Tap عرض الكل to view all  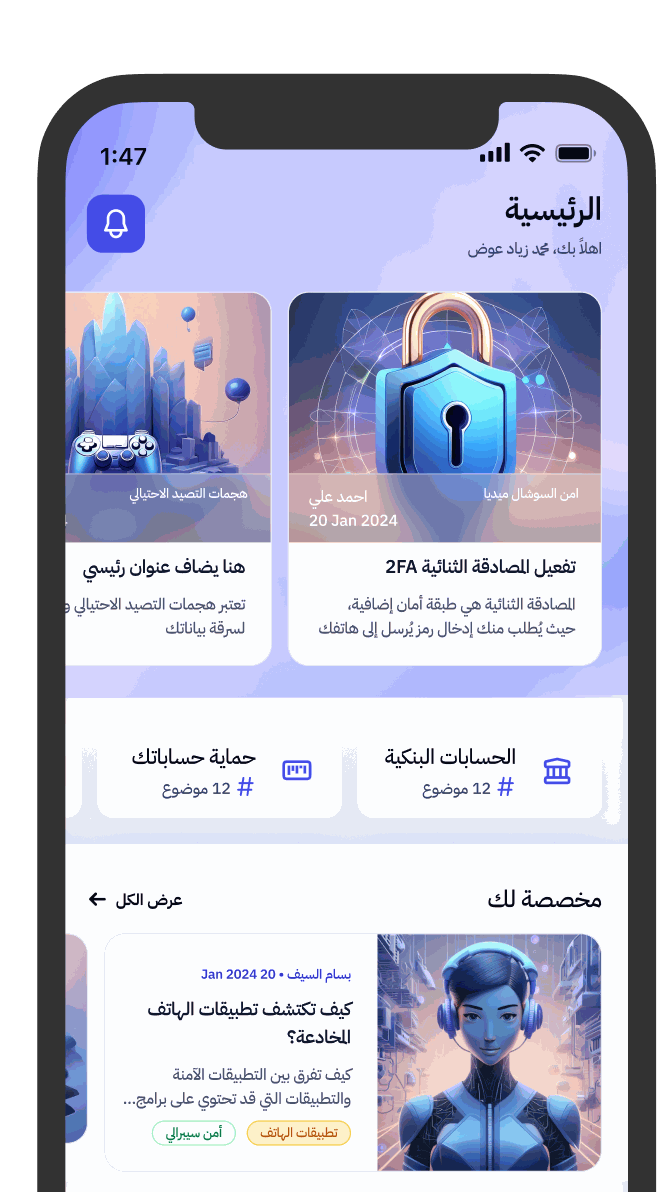[136, 899]
